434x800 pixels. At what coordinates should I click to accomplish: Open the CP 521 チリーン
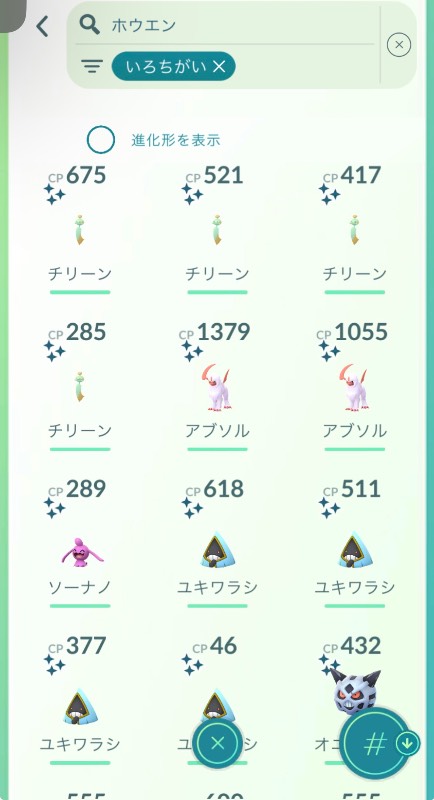[217, 230]
